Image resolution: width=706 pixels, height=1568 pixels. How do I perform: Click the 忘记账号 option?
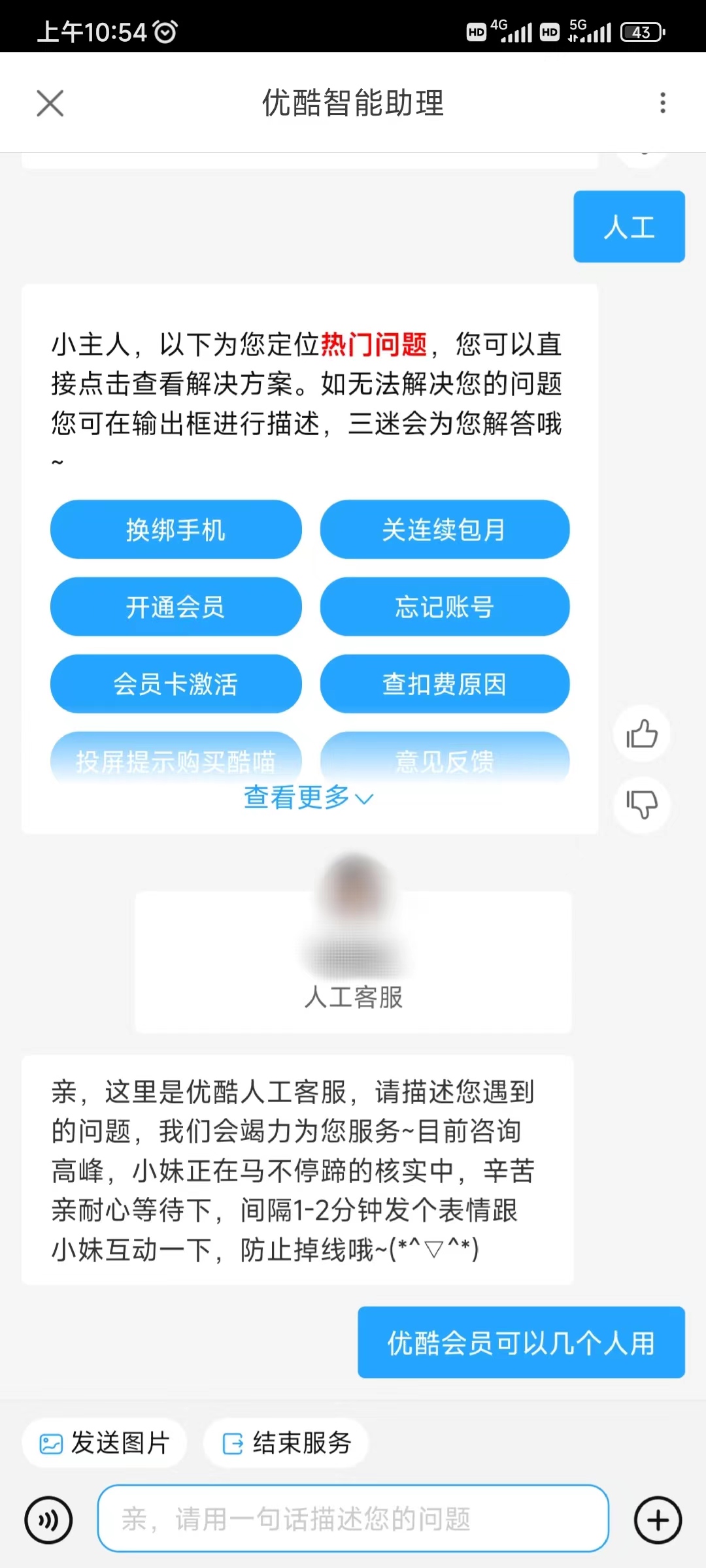pyautogui.click(x=445, y=607)
